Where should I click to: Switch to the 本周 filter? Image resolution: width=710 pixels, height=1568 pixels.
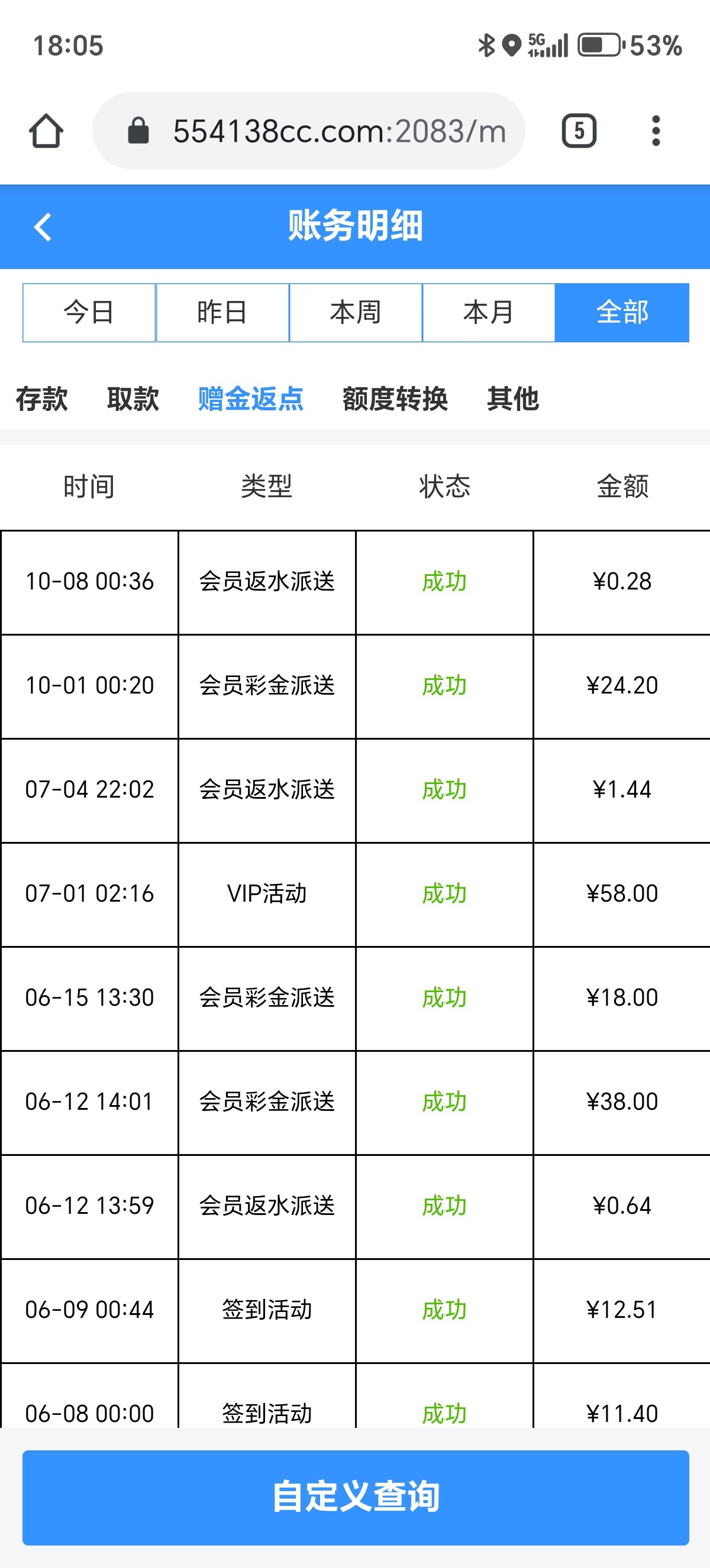coord(356,313)
